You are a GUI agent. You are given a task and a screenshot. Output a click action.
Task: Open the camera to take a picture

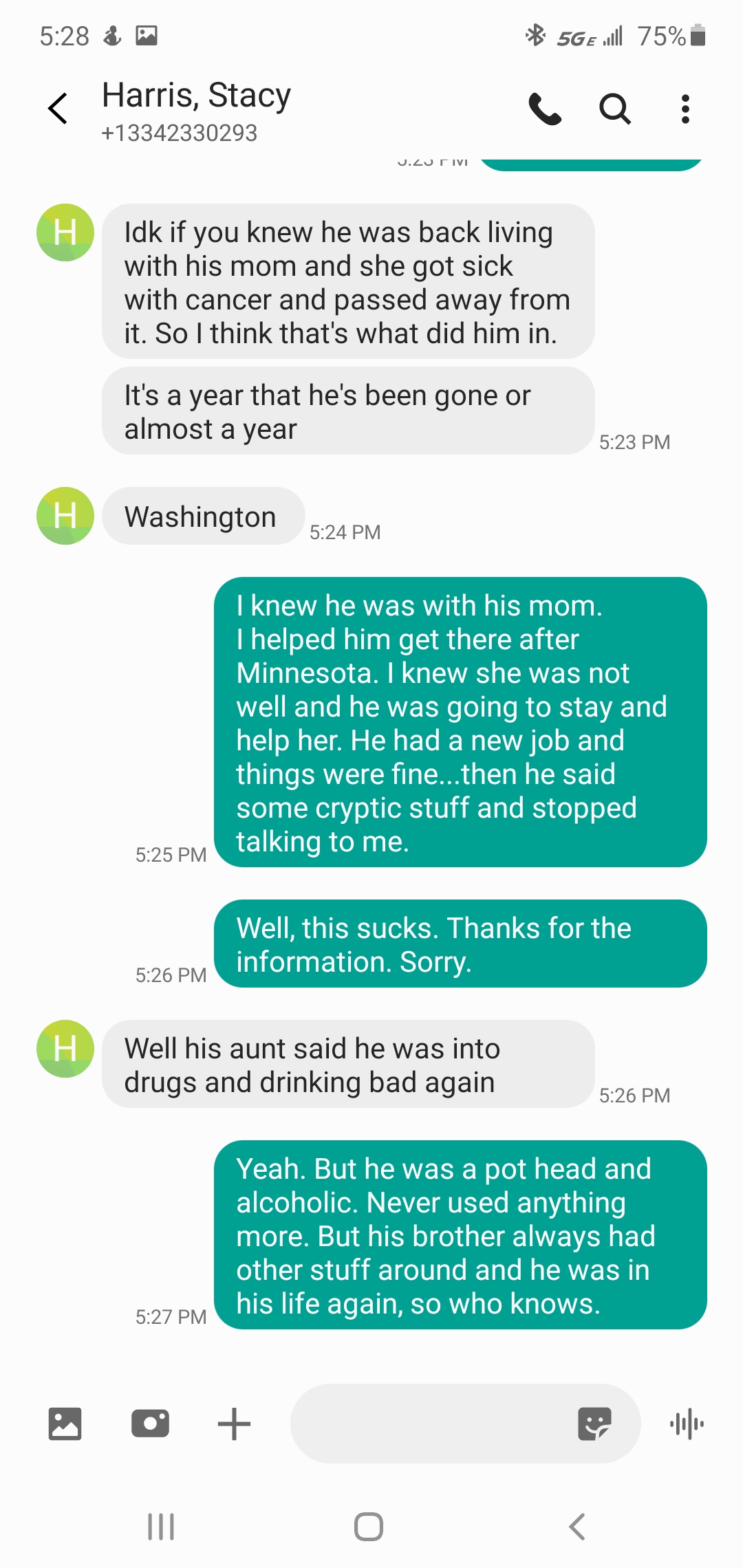[150, 1424]
